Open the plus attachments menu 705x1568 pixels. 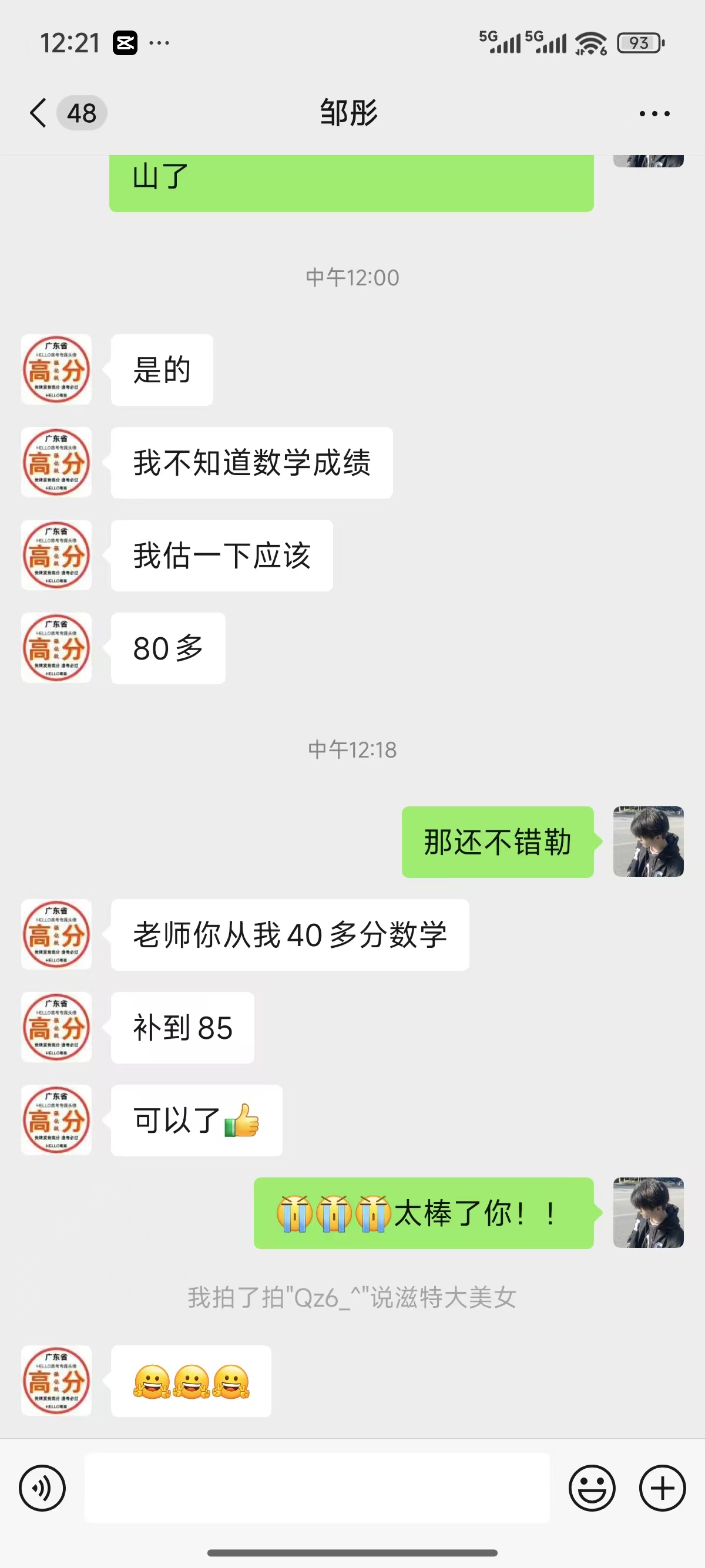(662, 1488)
